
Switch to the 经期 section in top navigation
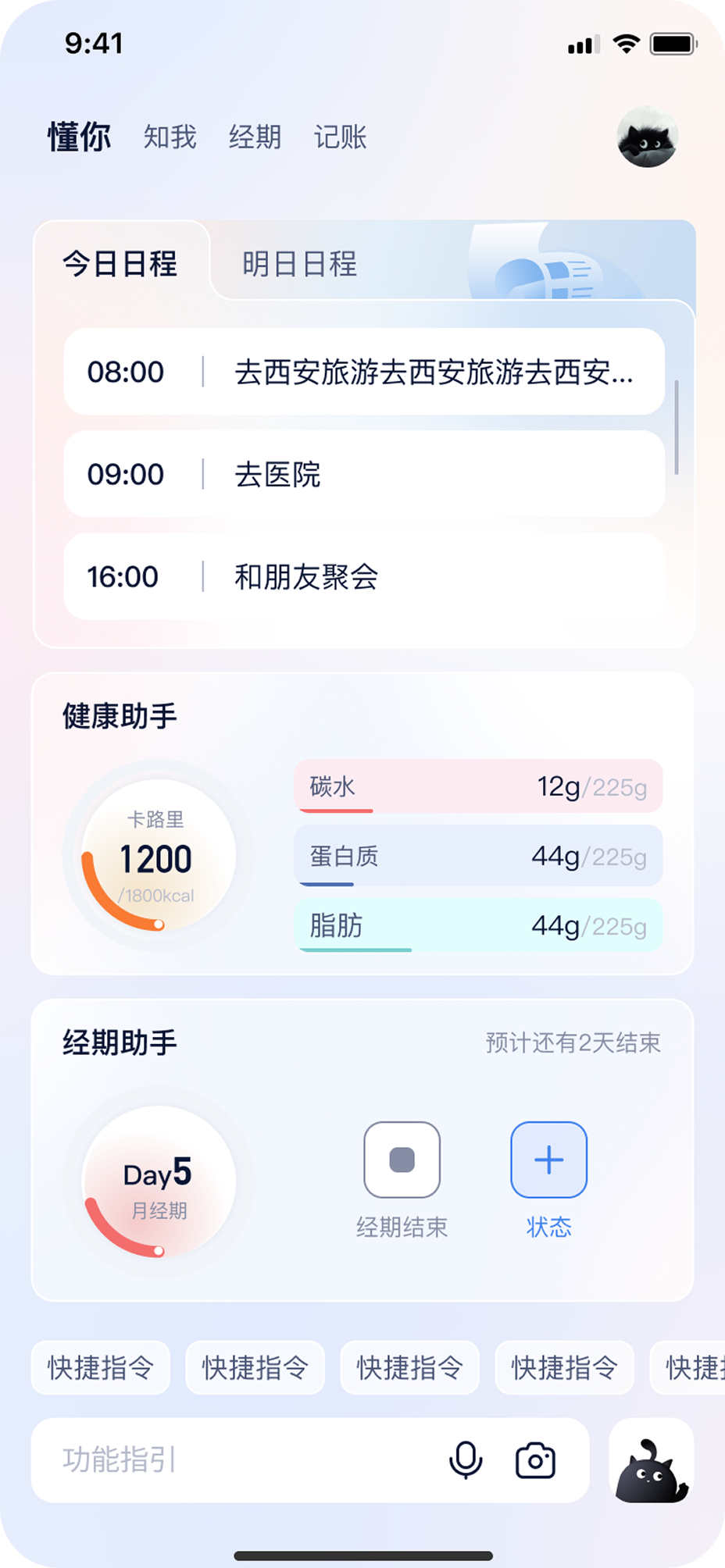[x=257, y=137]
